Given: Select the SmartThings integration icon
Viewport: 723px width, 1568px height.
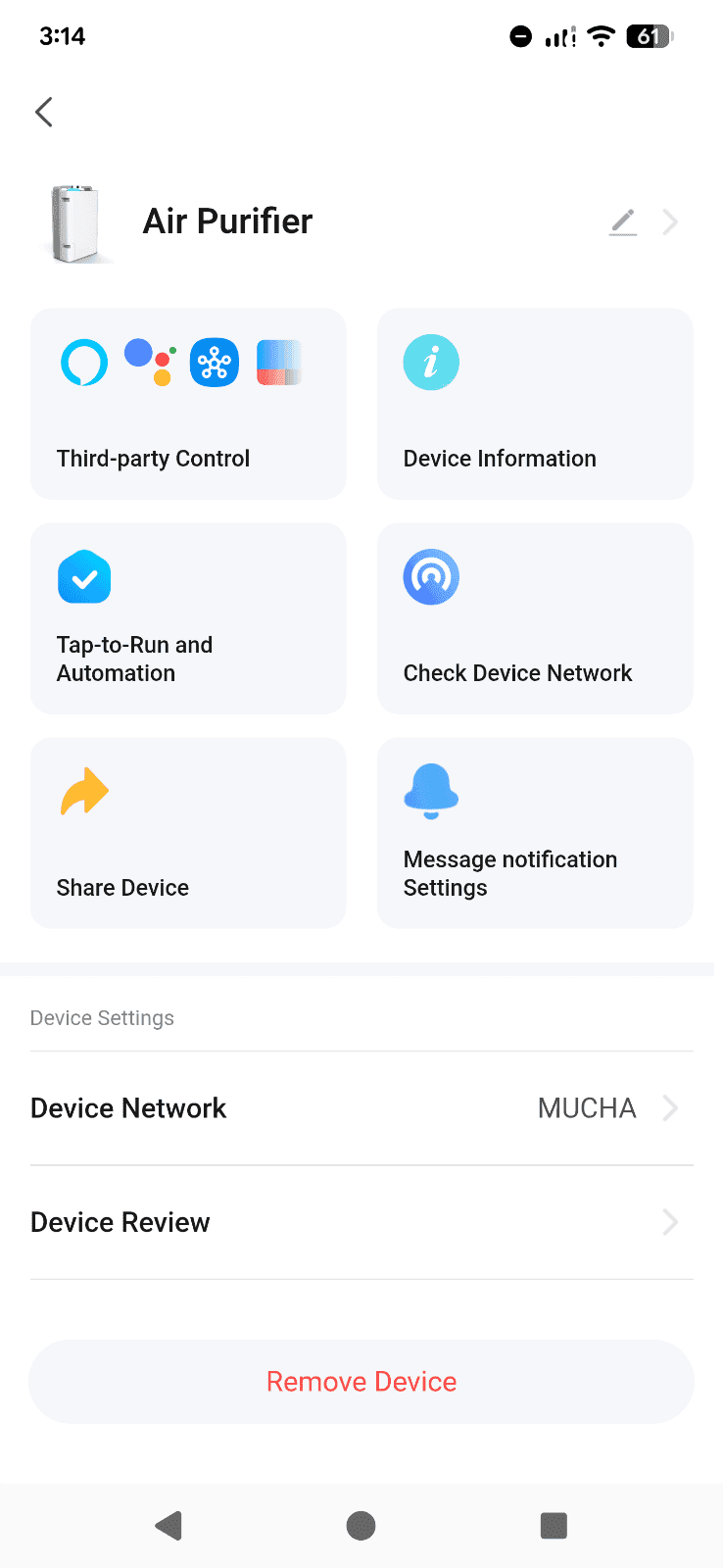Looking at the screenshot, I should point(215,363).
